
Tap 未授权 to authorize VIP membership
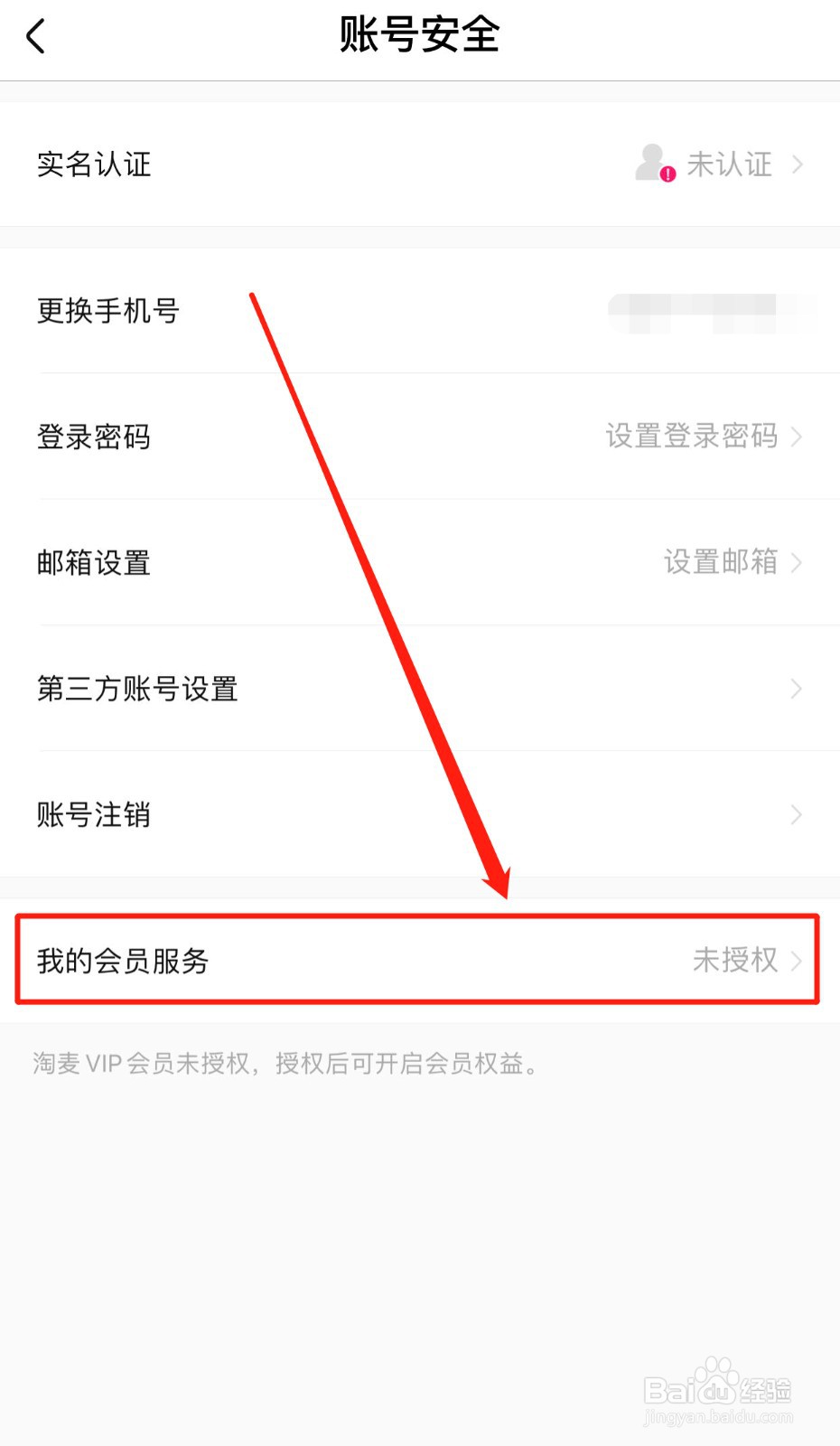[x=734, y=961]
